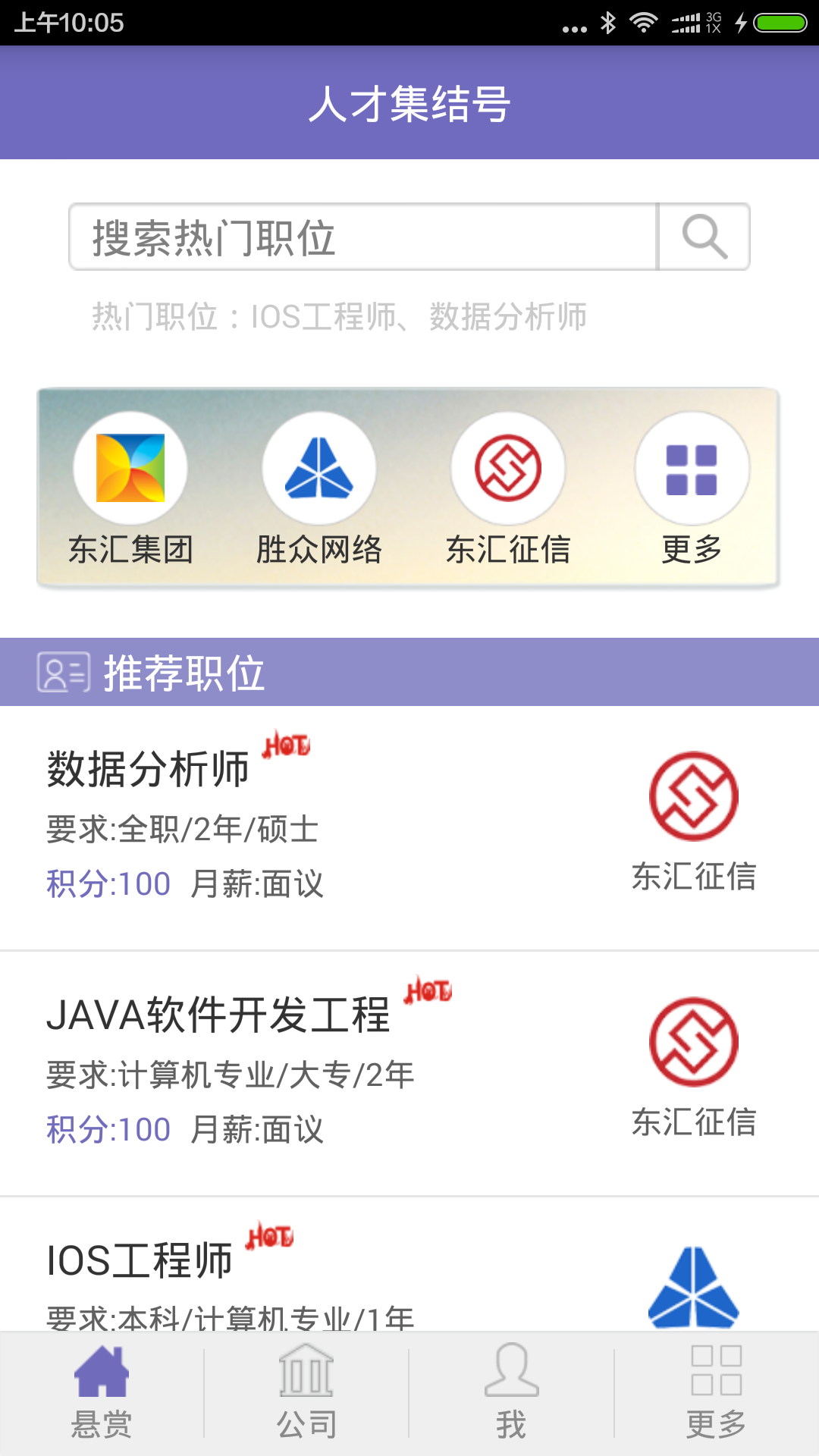This screenshot has height=1456, width=819.
Task: Open the 东汇征信 company logo
Action: (508, 469)
